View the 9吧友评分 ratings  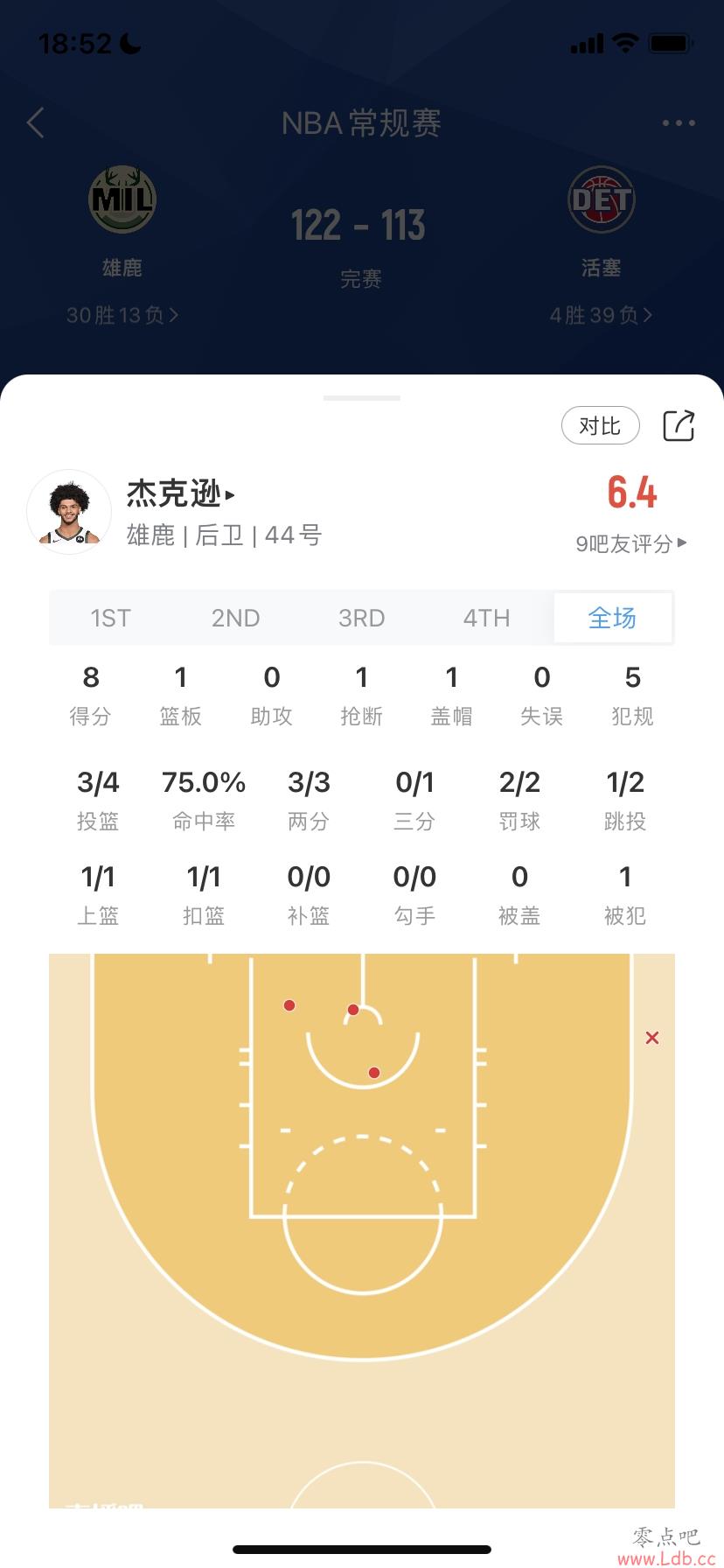pyautogui.click(x=630, y=543)
